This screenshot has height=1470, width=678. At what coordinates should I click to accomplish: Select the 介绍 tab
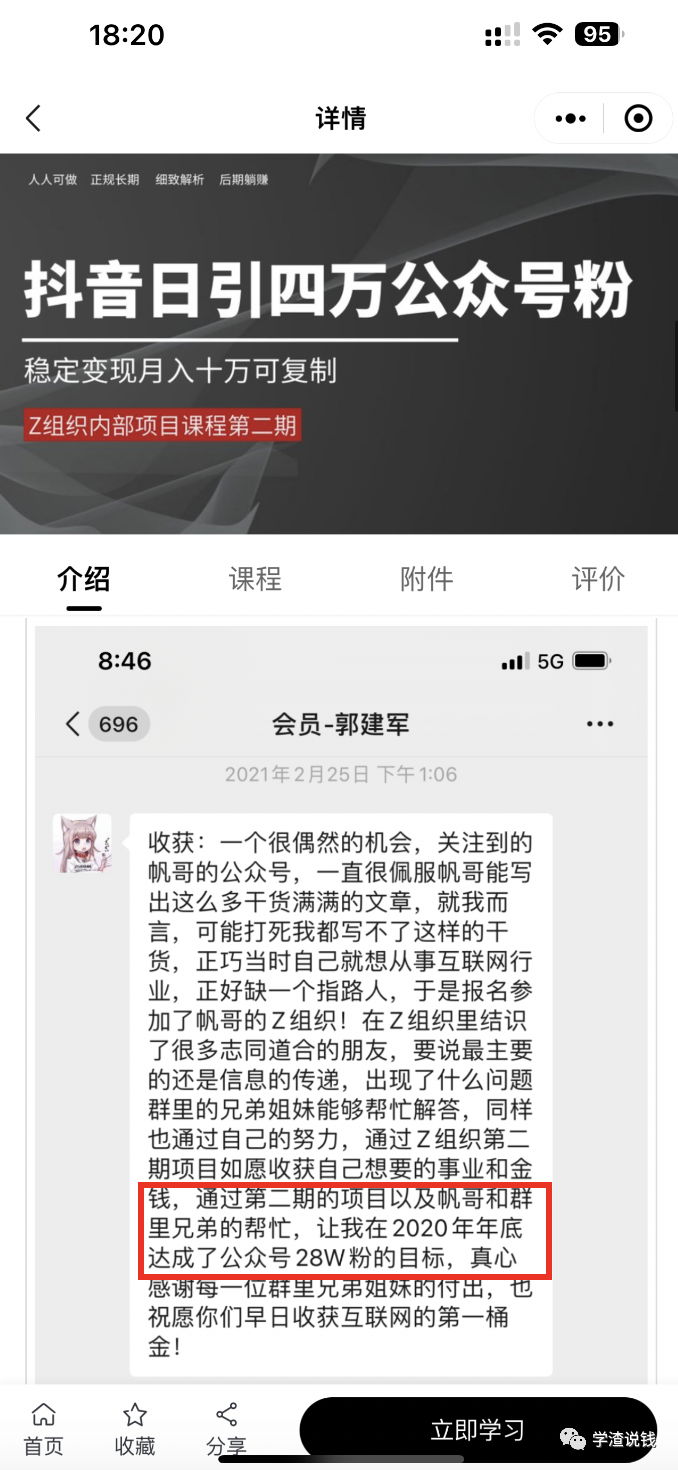(x=84, y=578)
